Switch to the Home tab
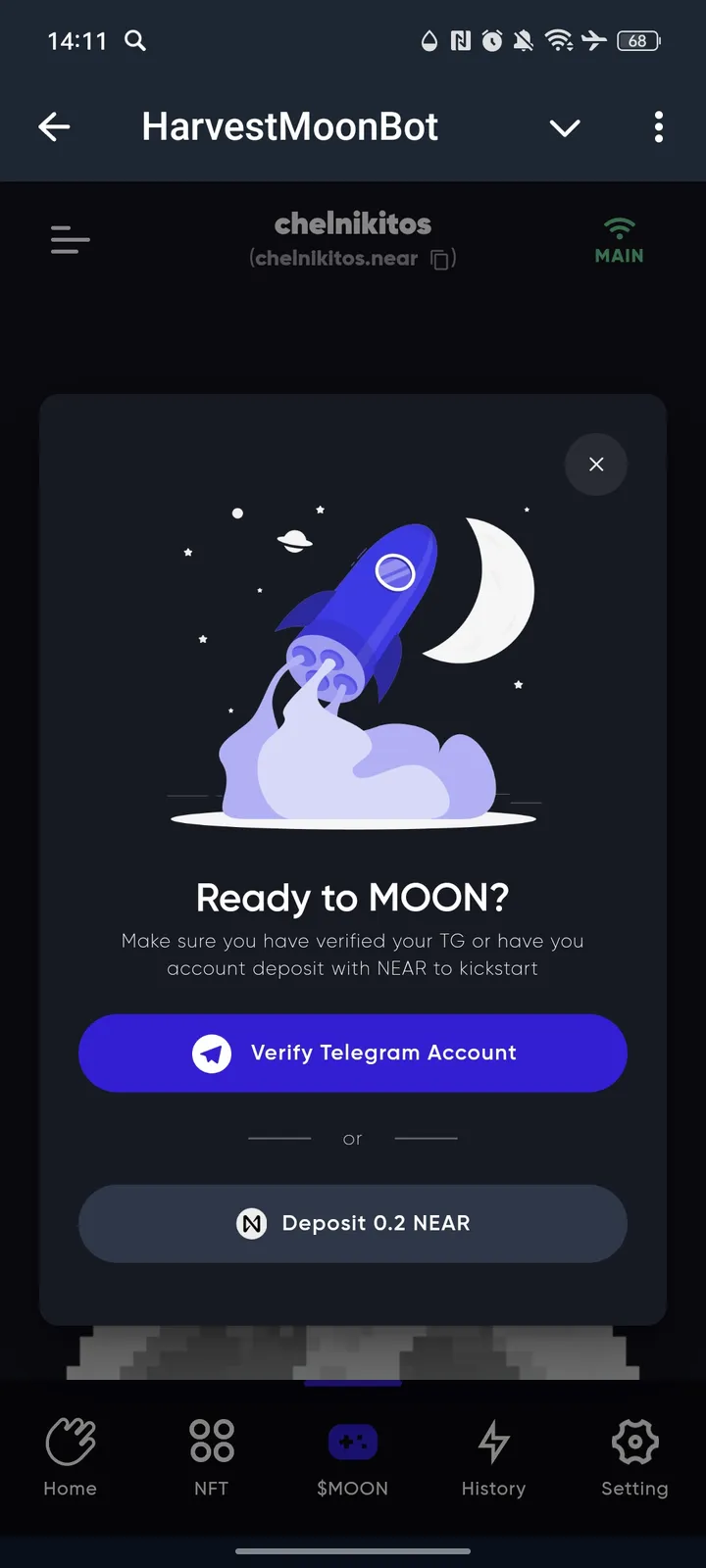Viewport: 706px width, 1568px height. point(71,1457)
